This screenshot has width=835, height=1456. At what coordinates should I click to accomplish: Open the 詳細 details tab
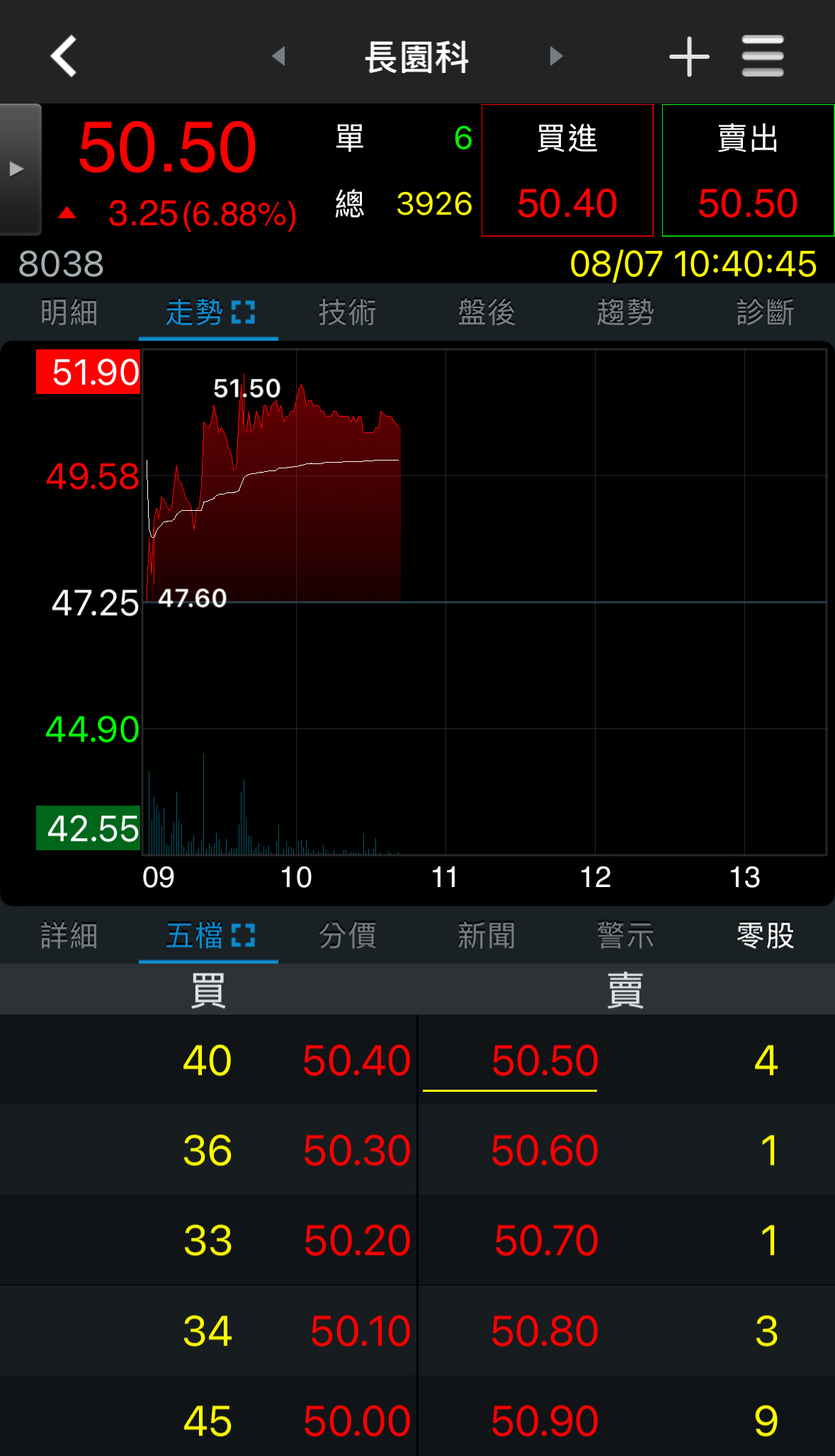click(x=69, y=936)
